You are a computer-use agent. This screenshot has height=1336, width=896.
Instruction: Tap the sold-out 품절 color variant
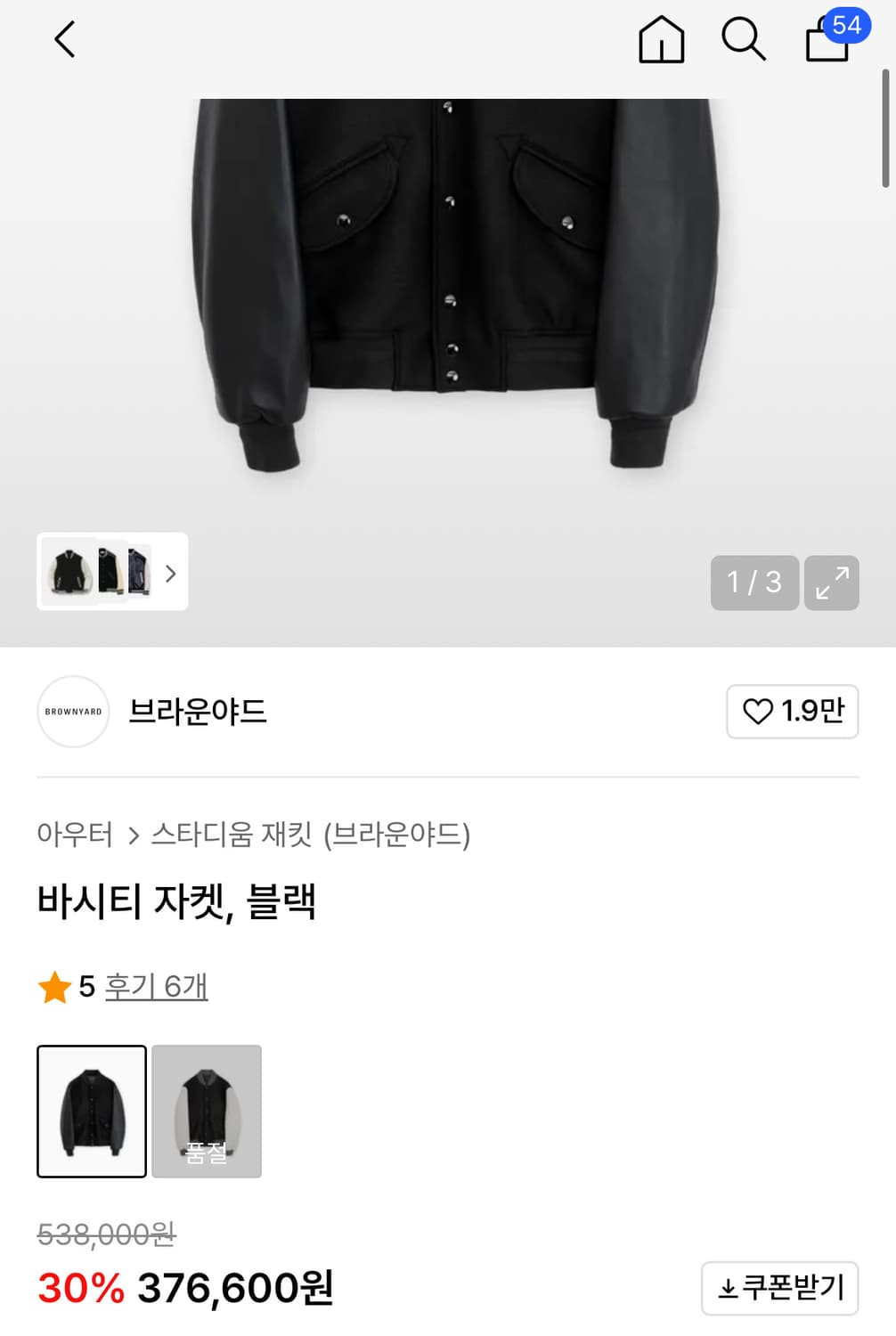tap(207, 1112)
